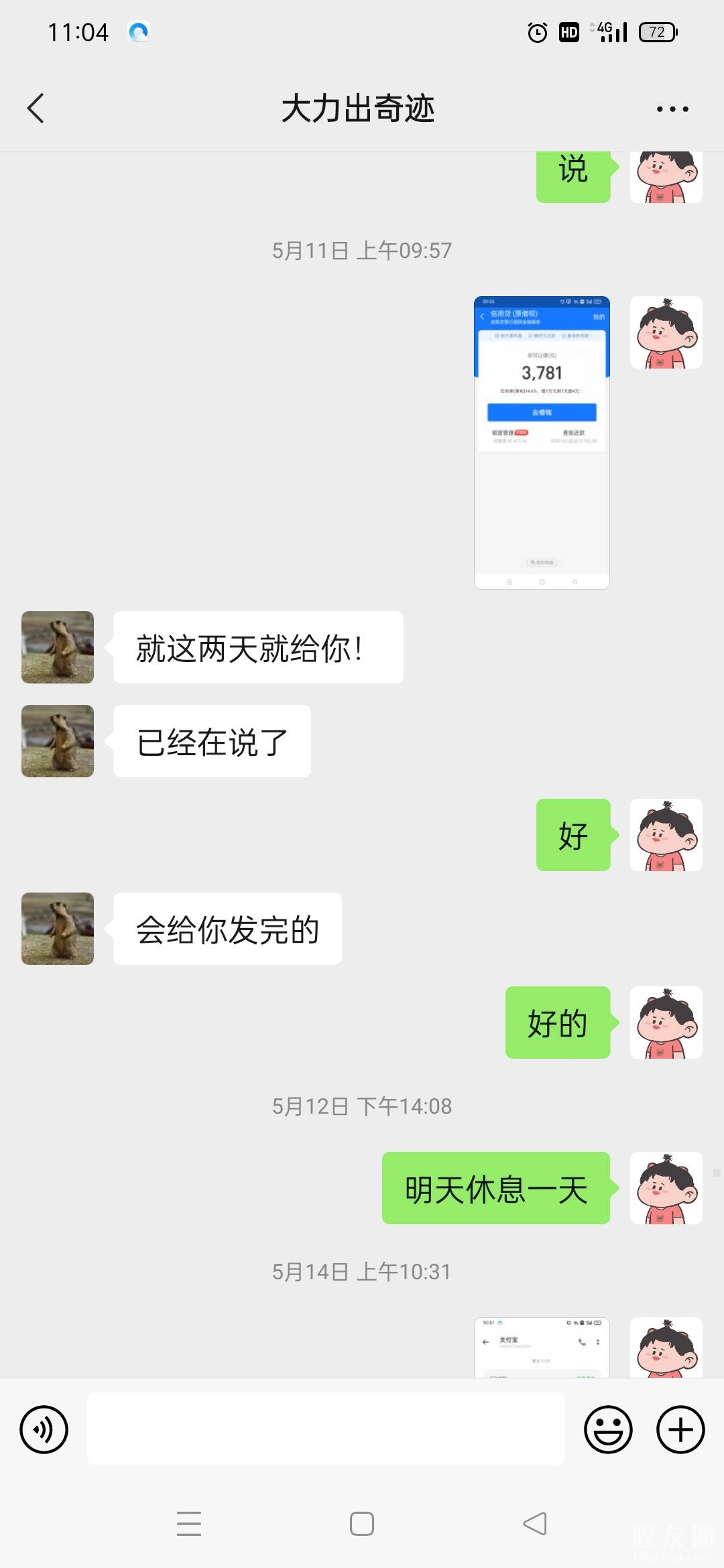Switch to voice message input
This screenshot has width=724, height=1568.
coord(44,1429)
